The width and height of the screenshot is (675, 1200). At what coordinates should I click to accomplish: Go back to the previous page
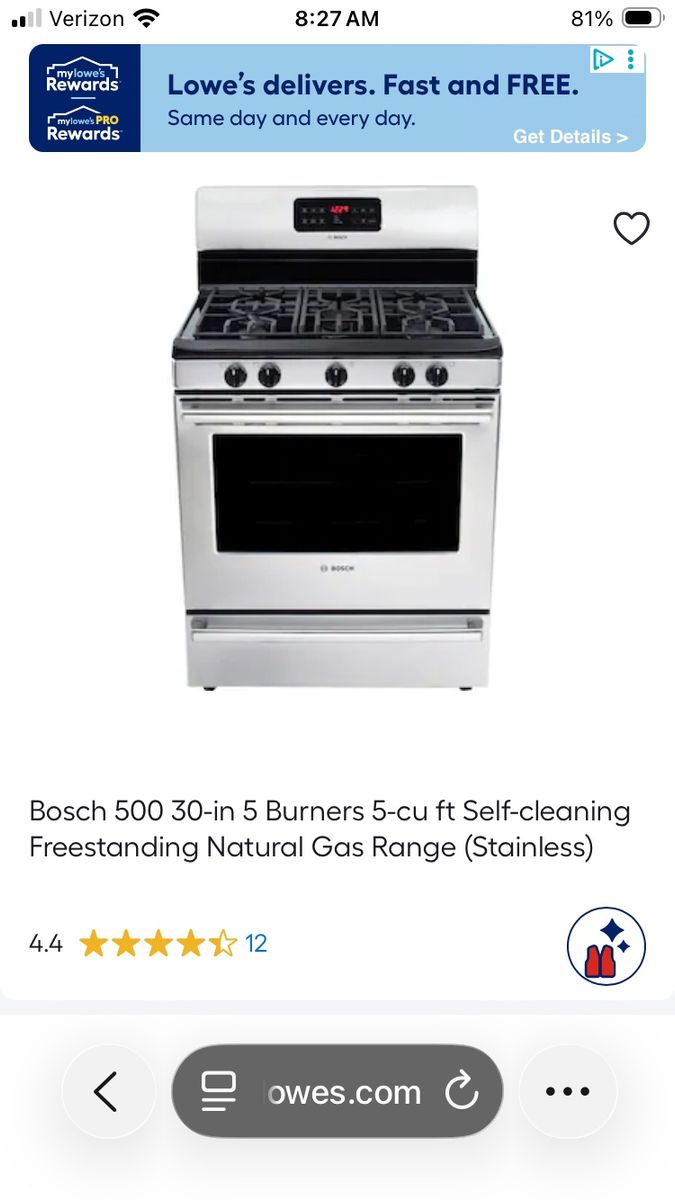click(x=107, y=1091)
